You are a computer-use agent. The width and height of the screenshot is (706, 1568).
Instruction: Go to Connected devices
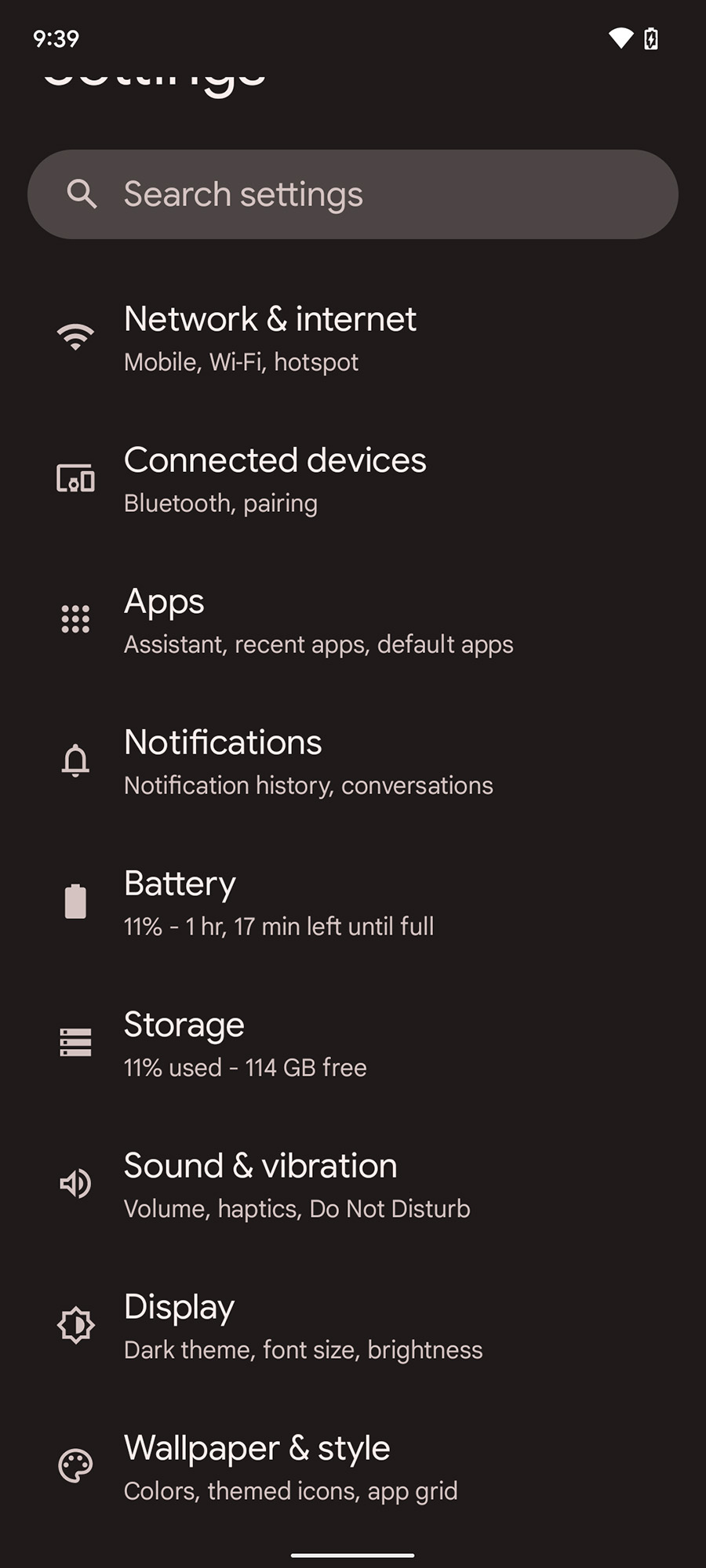tap(275, 480)
